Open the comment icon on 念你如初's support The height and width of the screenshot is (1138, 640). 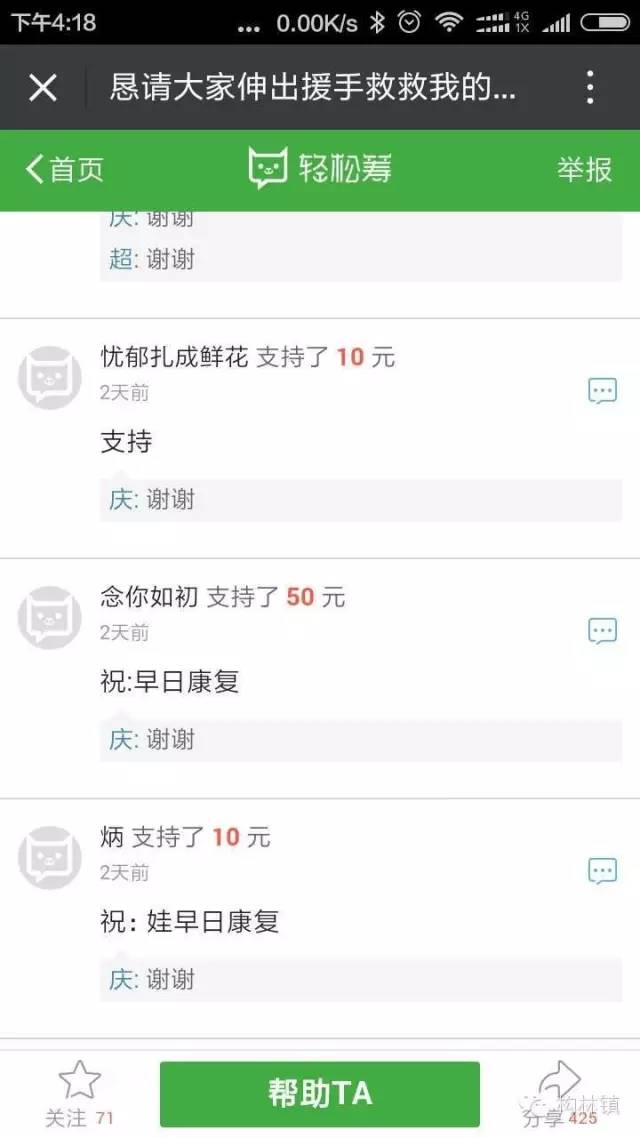click(602, 631)
